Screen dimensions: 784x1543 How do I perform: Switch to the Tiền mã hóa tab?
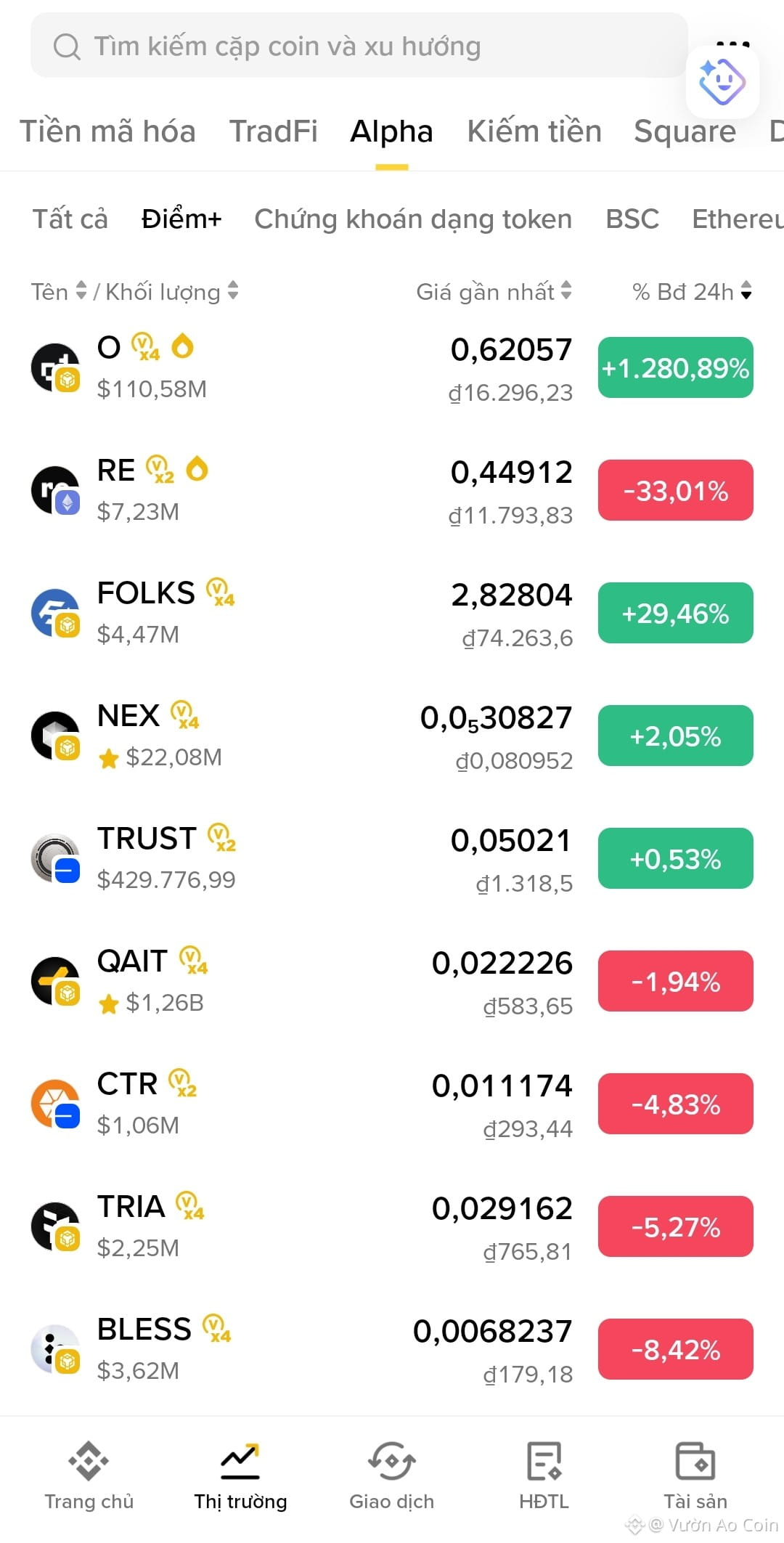pyautogui.click(x=107, y=131)
